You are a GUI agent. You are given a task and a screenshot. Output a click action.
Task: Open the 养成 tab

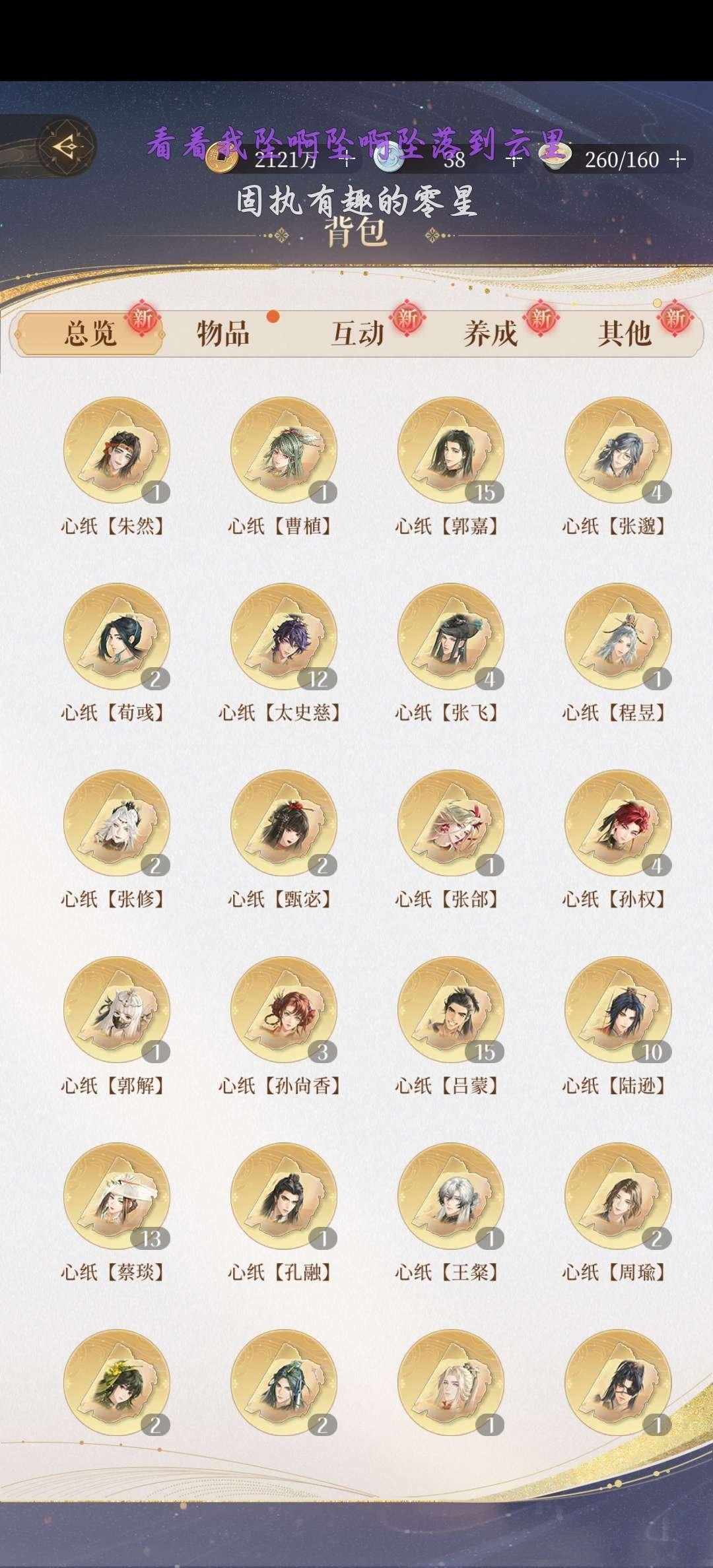(491, 334)
